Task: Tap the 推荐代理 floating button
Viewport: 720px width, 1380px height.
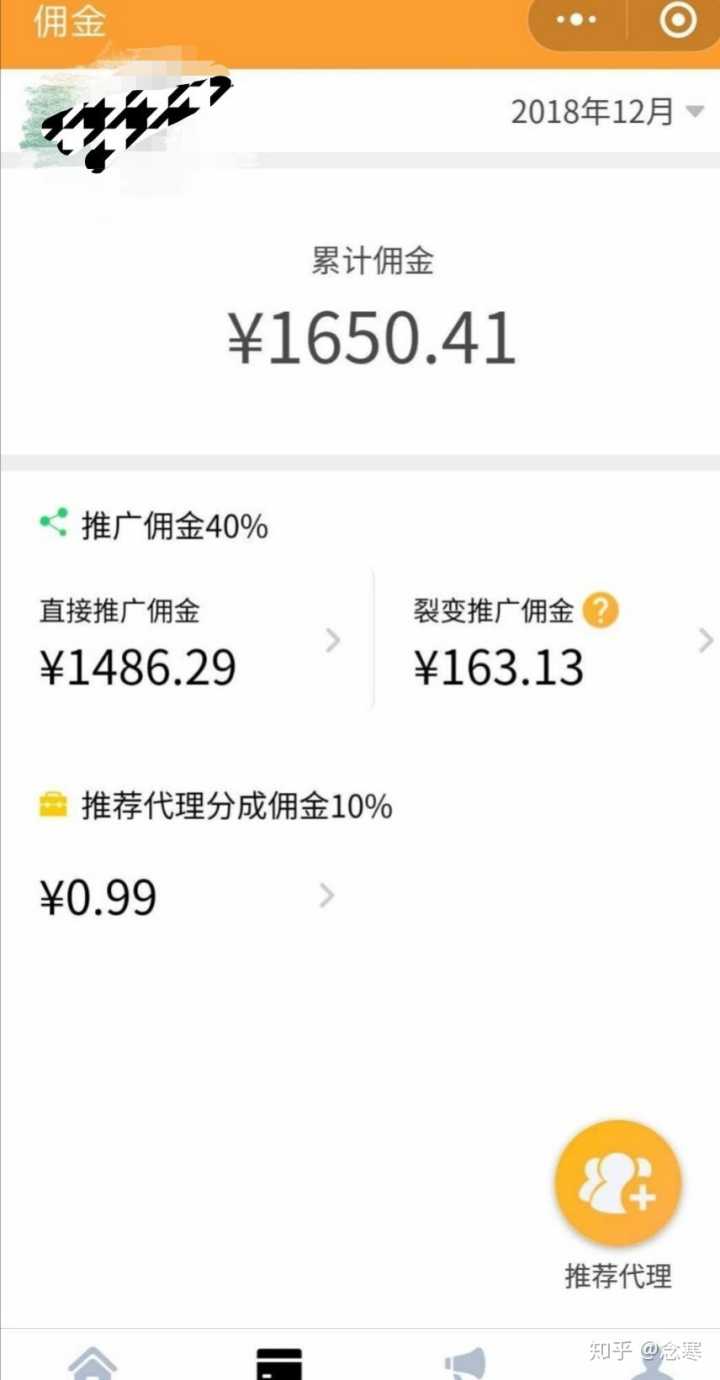Action: pos(618,1184)
